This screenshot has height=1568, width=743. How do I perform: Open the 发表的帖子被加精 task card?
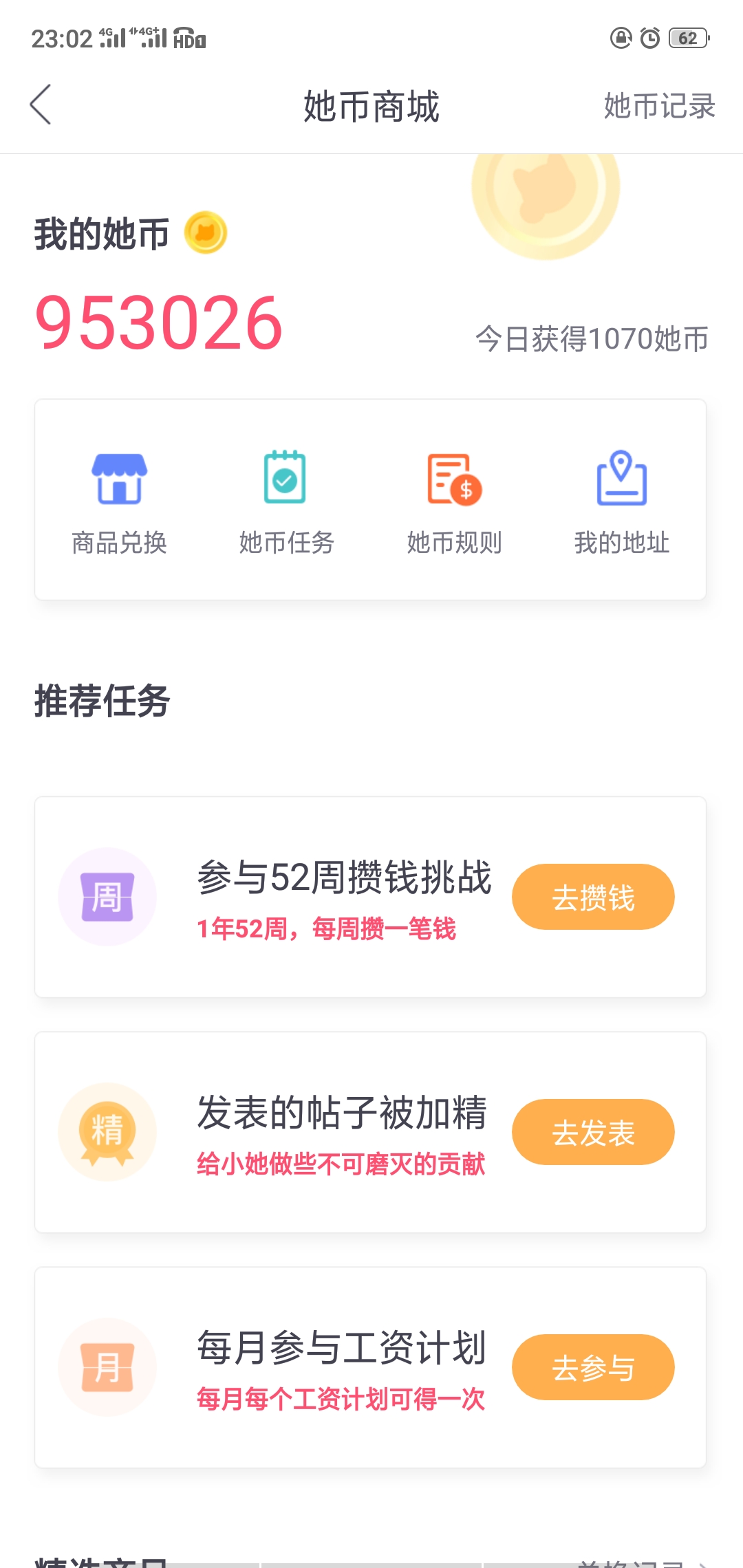[370, 1132]
